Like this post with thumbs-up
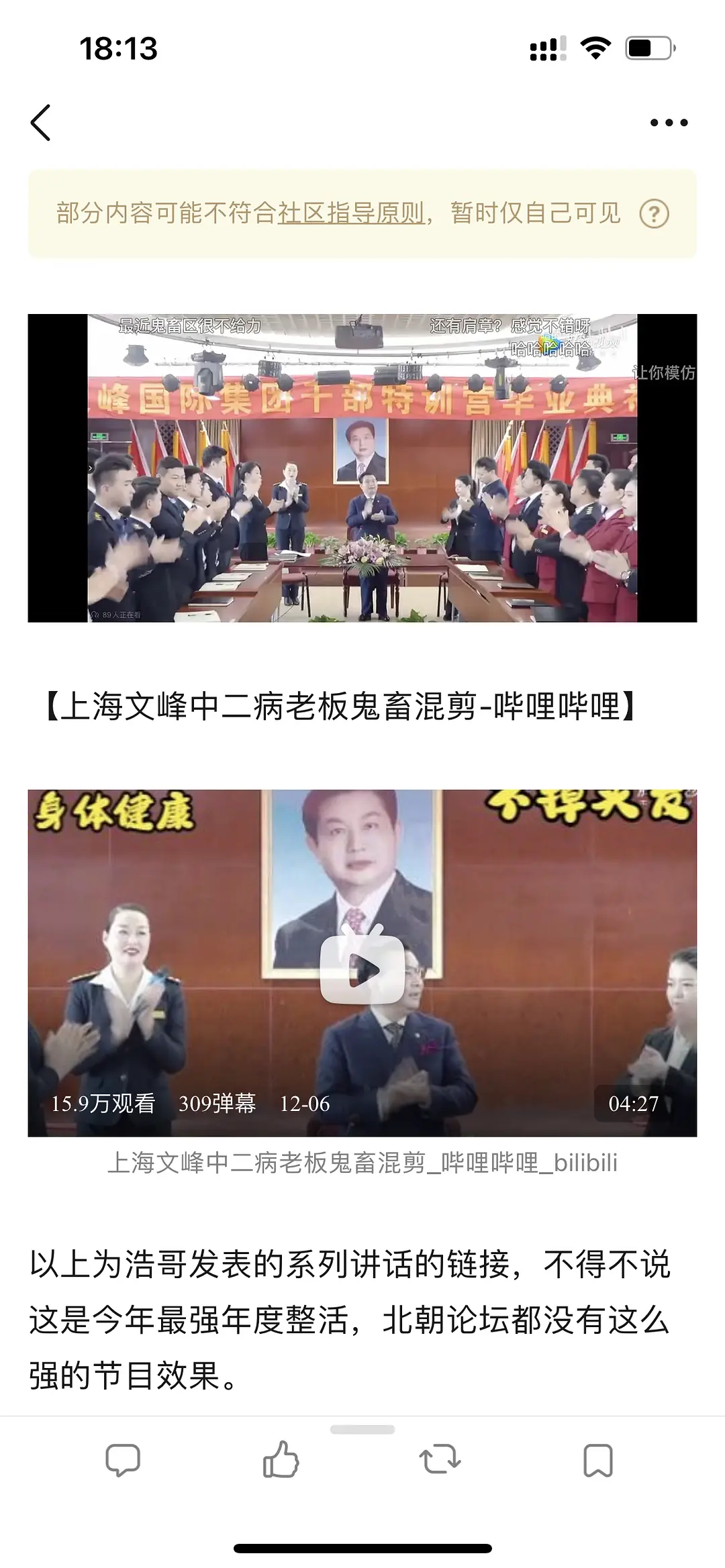The width and height of the screenshot is (725, 1568). 281,1459
